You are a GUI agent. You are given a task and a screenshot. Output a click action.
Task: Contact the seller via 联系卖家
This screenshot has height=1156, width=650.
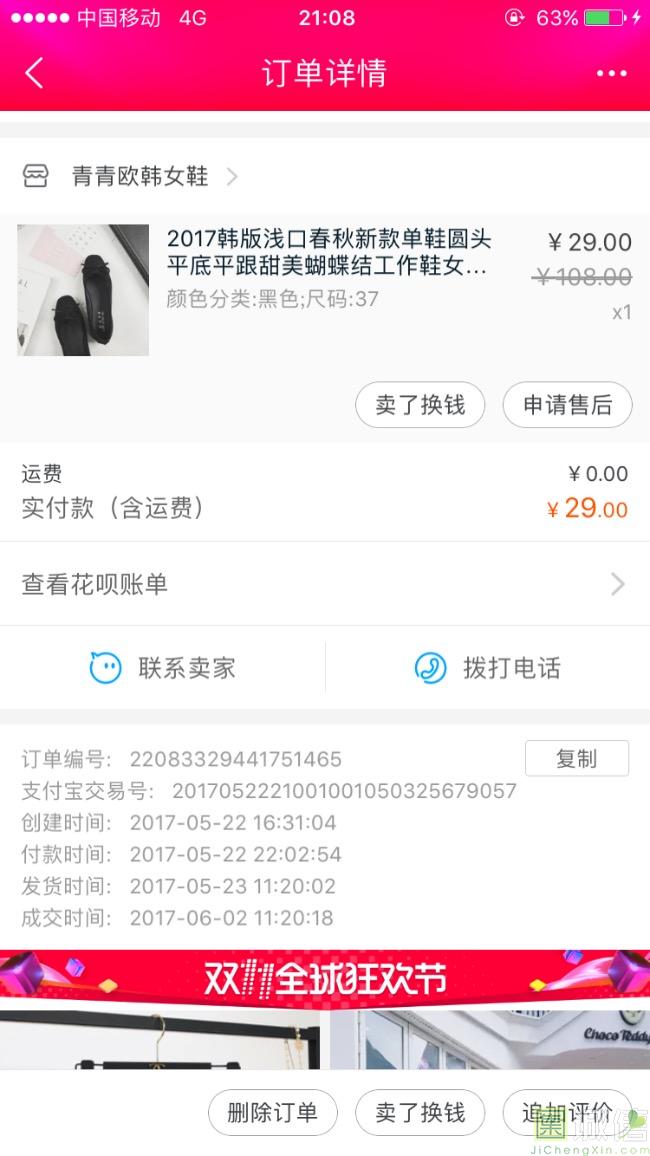click(x=163, y=668)
